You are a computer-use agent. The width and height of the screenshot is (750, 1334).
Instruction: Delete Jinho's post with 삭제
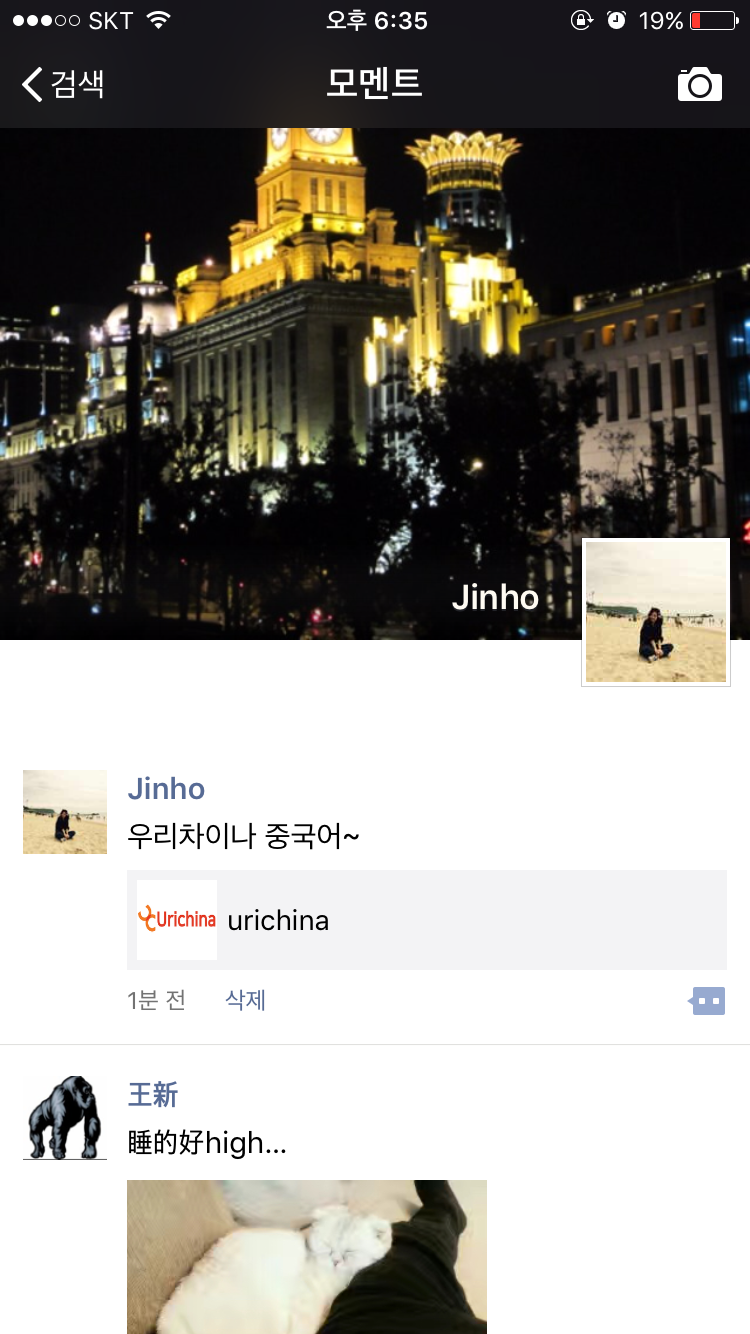click(245, 1000)
